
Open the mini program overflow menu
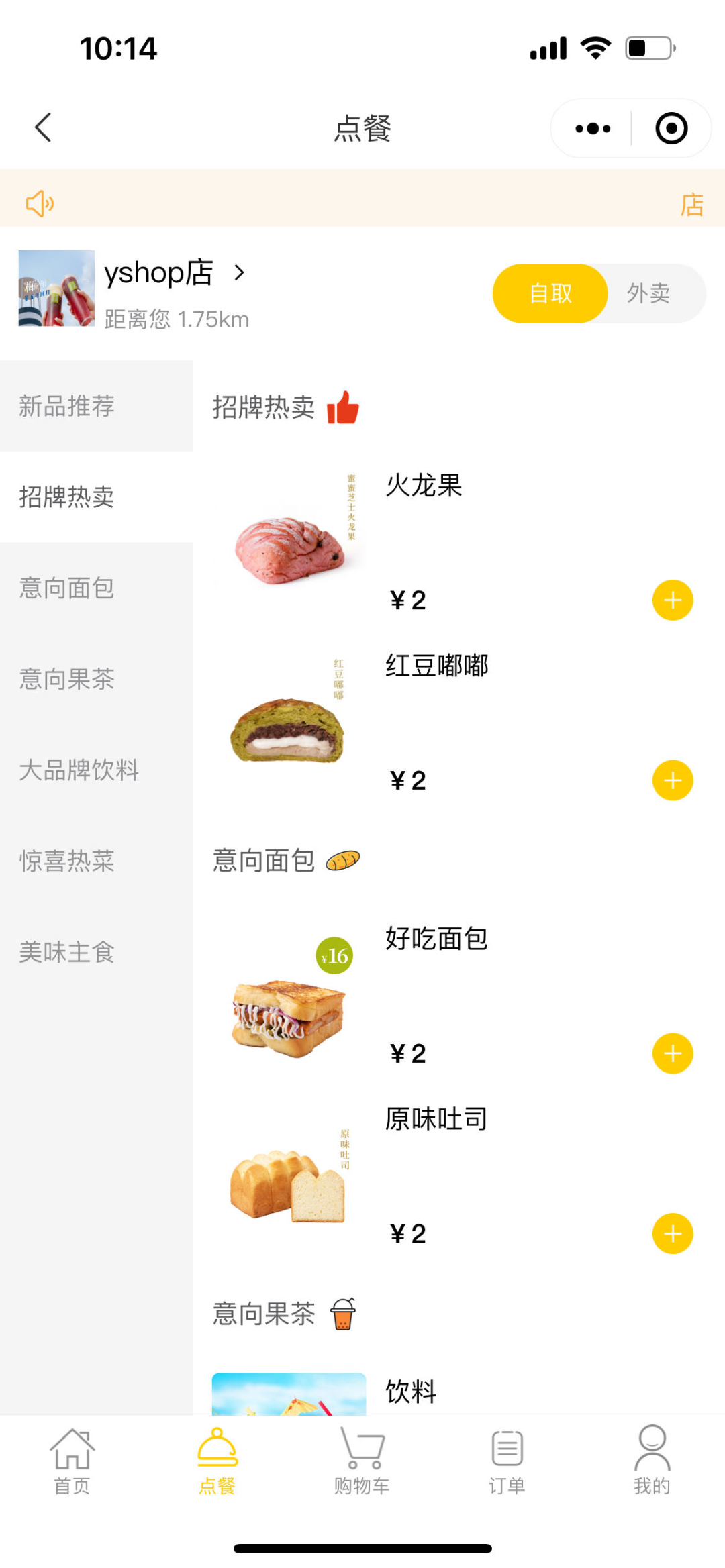(593, 128)
